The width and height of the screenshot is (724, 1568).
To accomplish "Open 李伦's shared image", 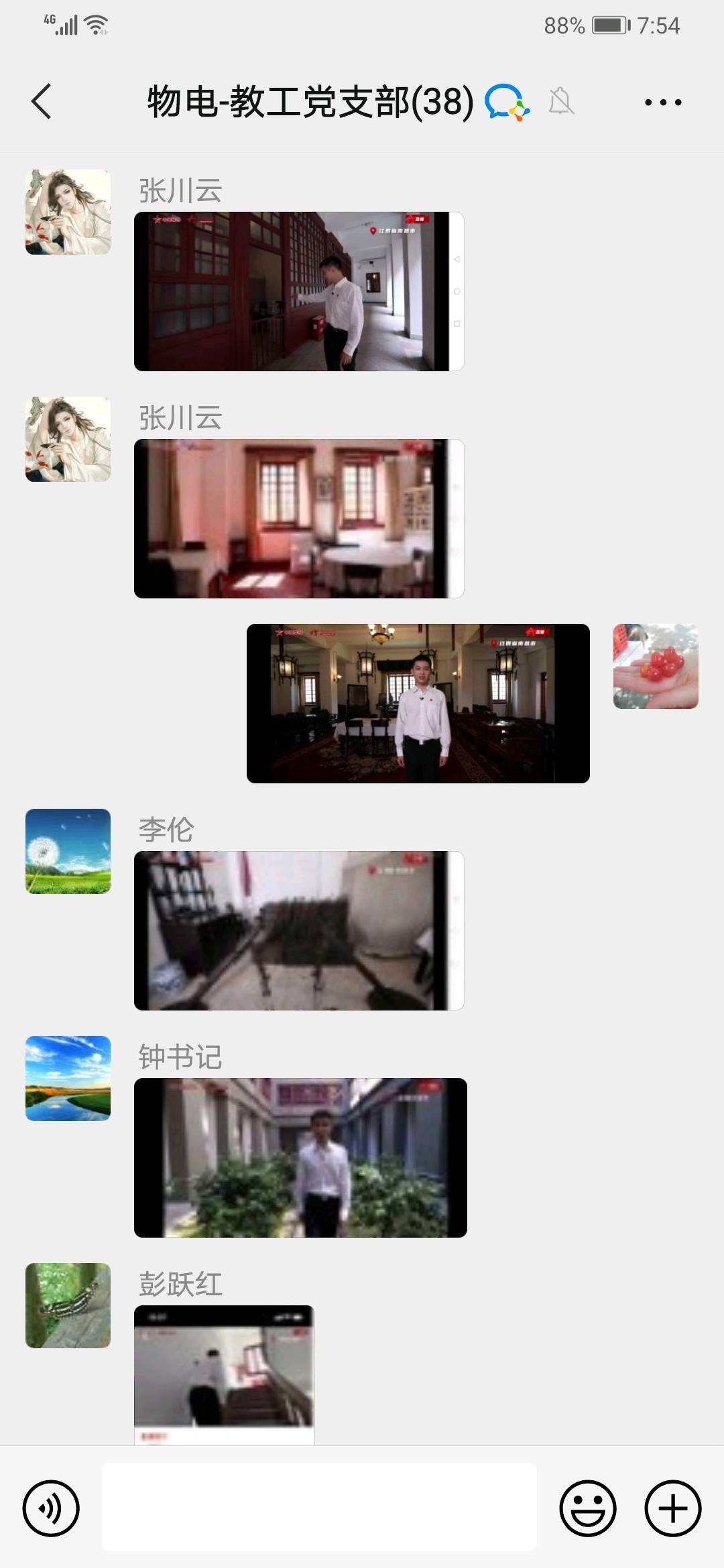I will (299, 930).
